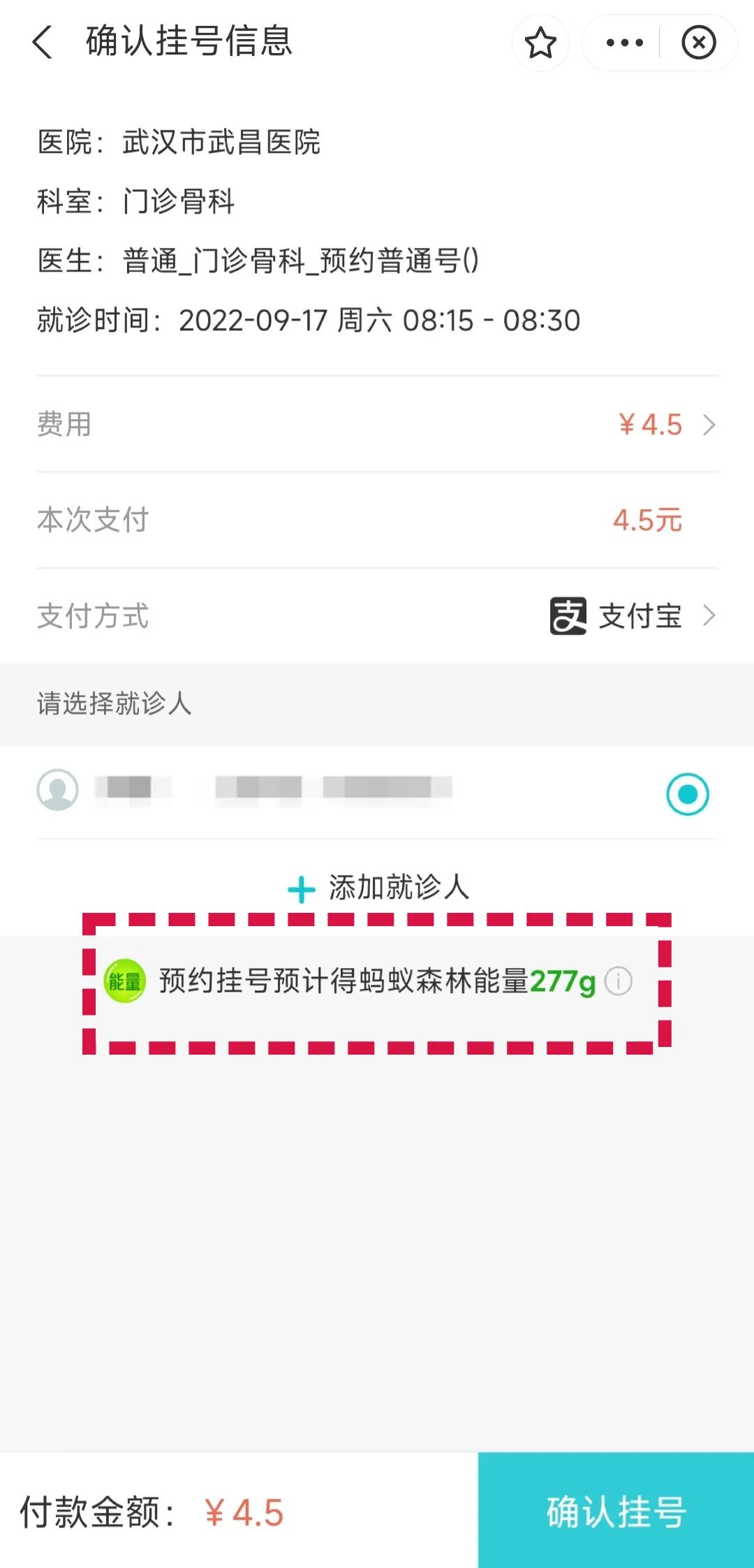Confirm registration with 确认挂号
The width and height of the screenshot is (754, 1568).
click(616, 1512)
